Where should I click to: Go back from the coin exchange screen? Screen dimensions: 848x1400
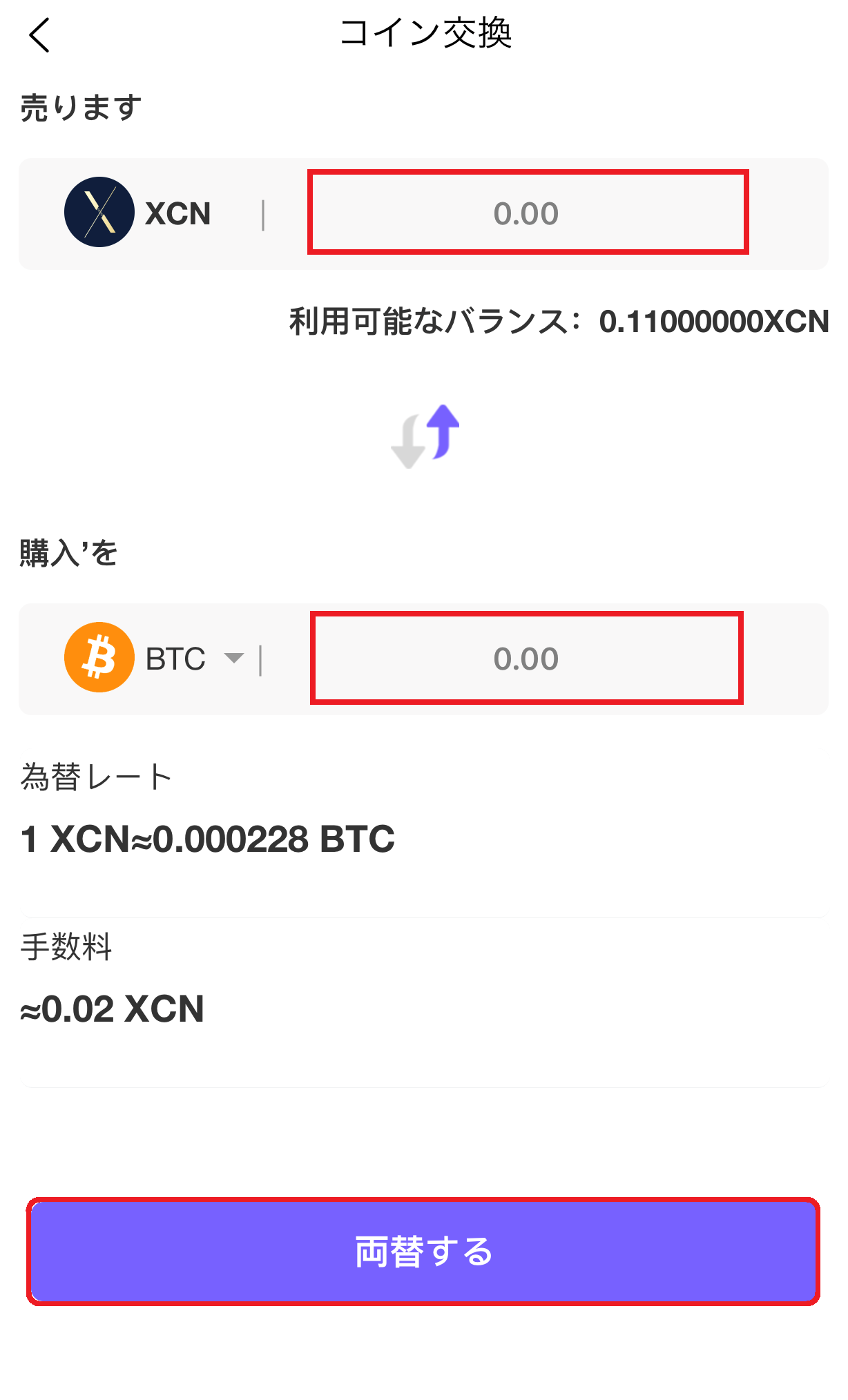pos(39,35)
